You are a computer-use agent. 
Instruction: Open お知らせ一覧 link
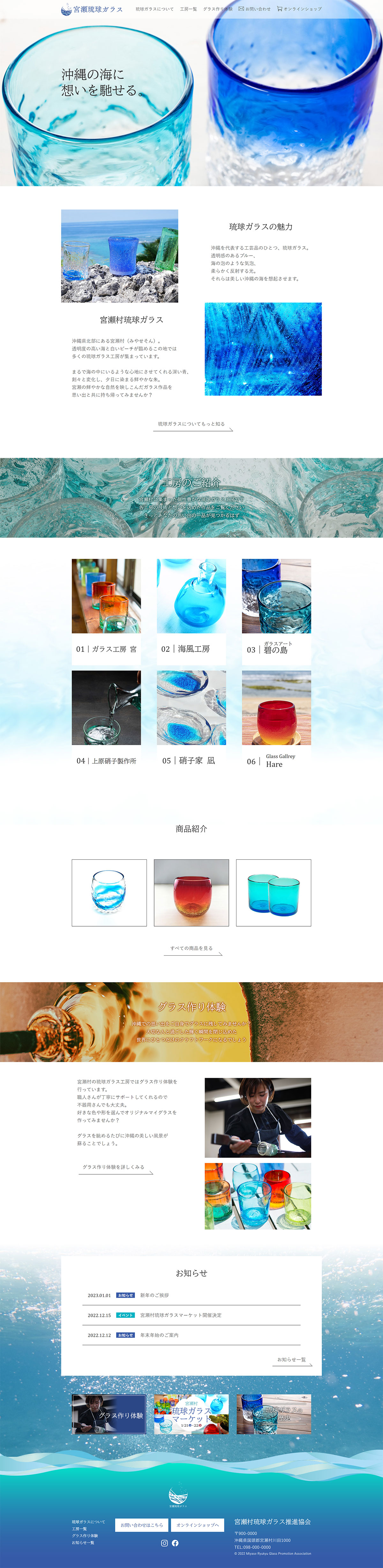click(x=293, y=1360)
